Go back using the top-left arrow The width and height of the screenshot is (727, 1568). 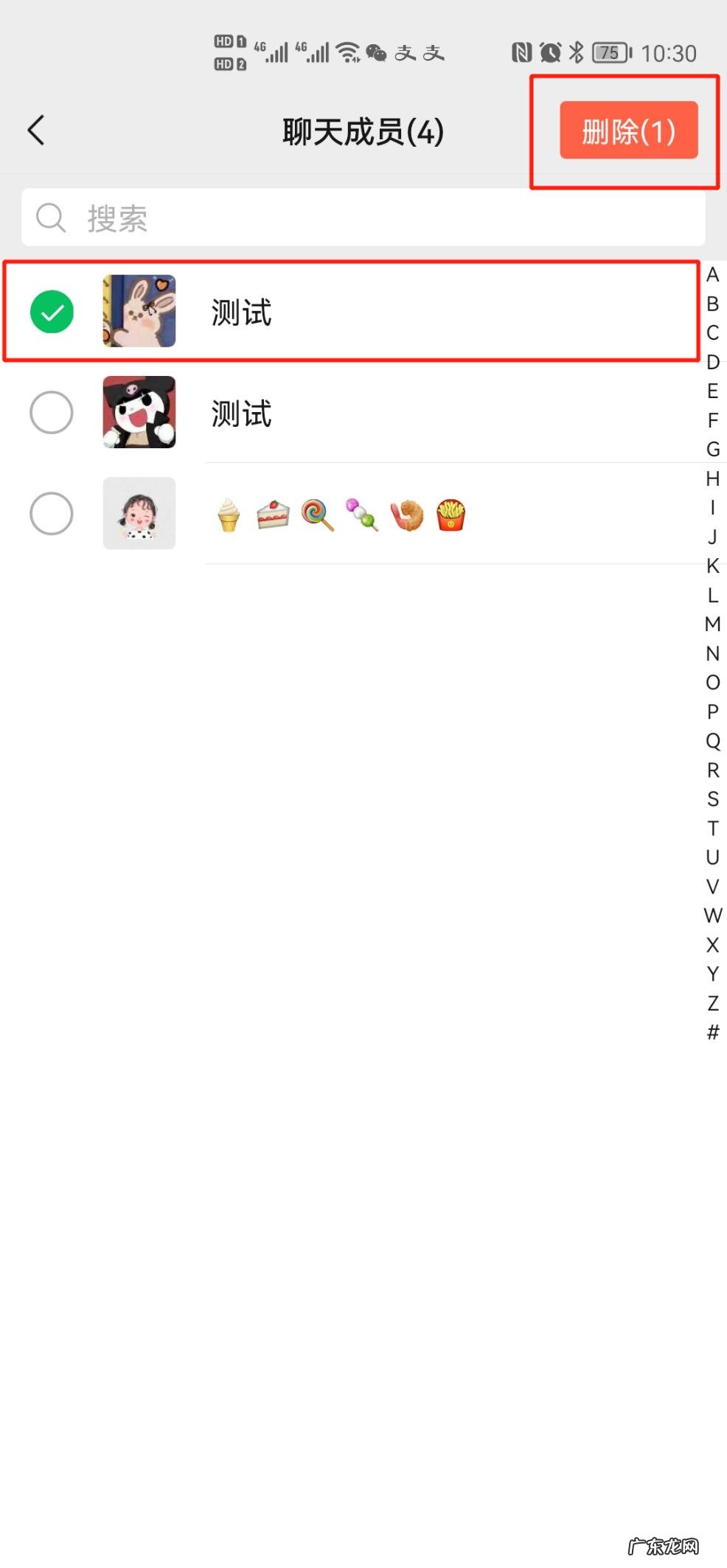click(x=36, y=130)
